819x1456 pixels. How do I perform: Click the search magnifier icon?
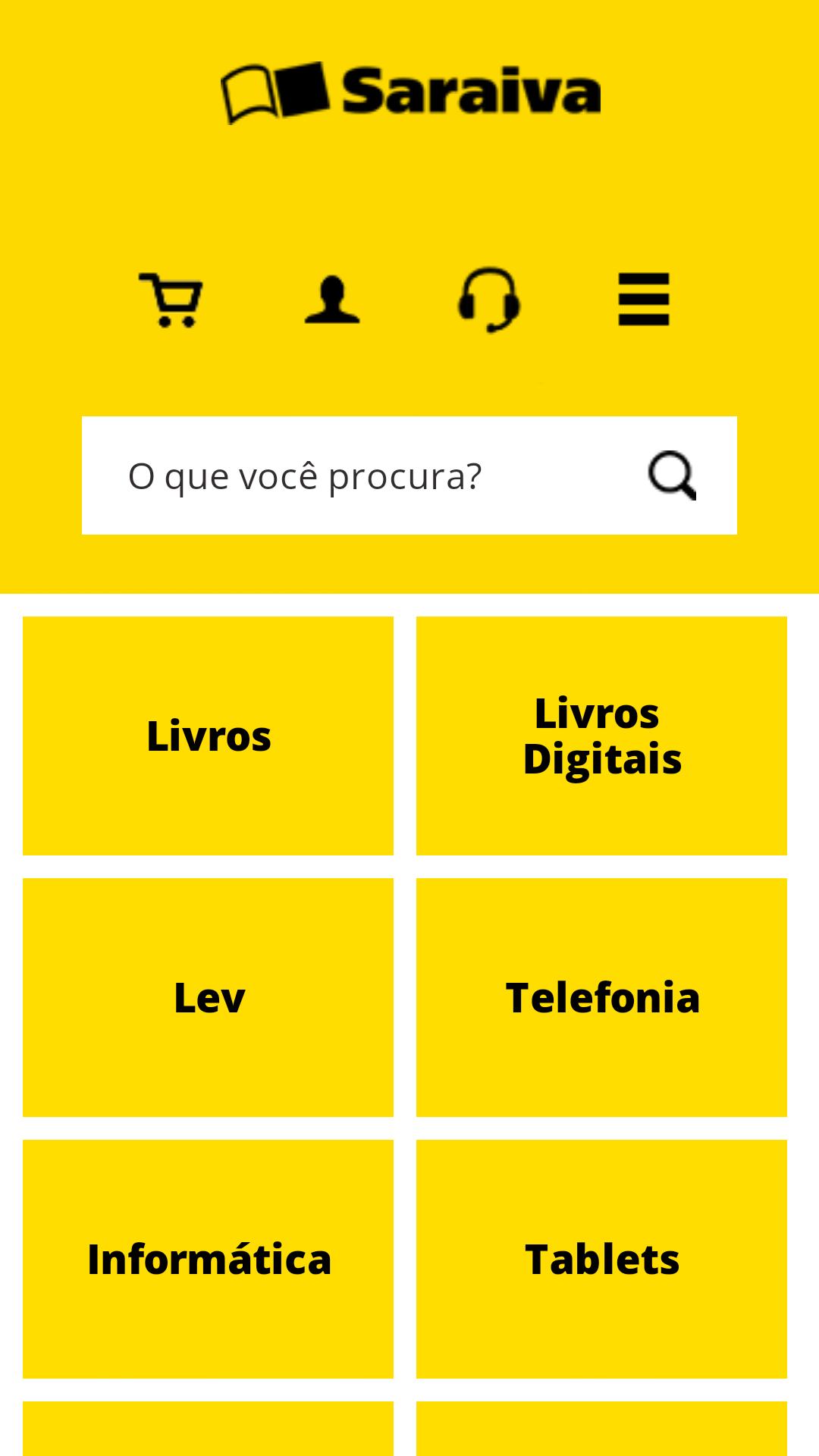672,475
